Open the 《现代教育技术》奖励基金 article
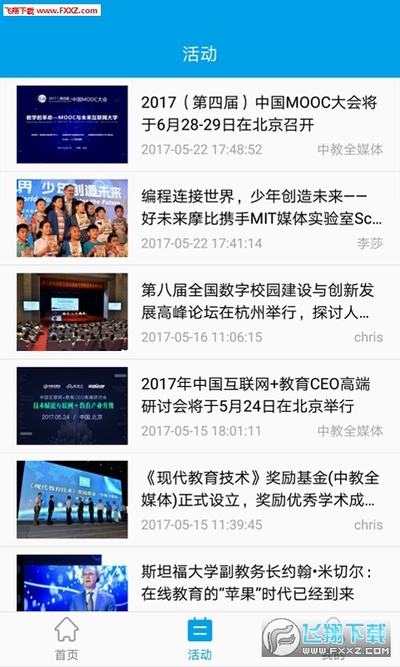The height and width of the screenshot is (667, 400). [200, 500]
